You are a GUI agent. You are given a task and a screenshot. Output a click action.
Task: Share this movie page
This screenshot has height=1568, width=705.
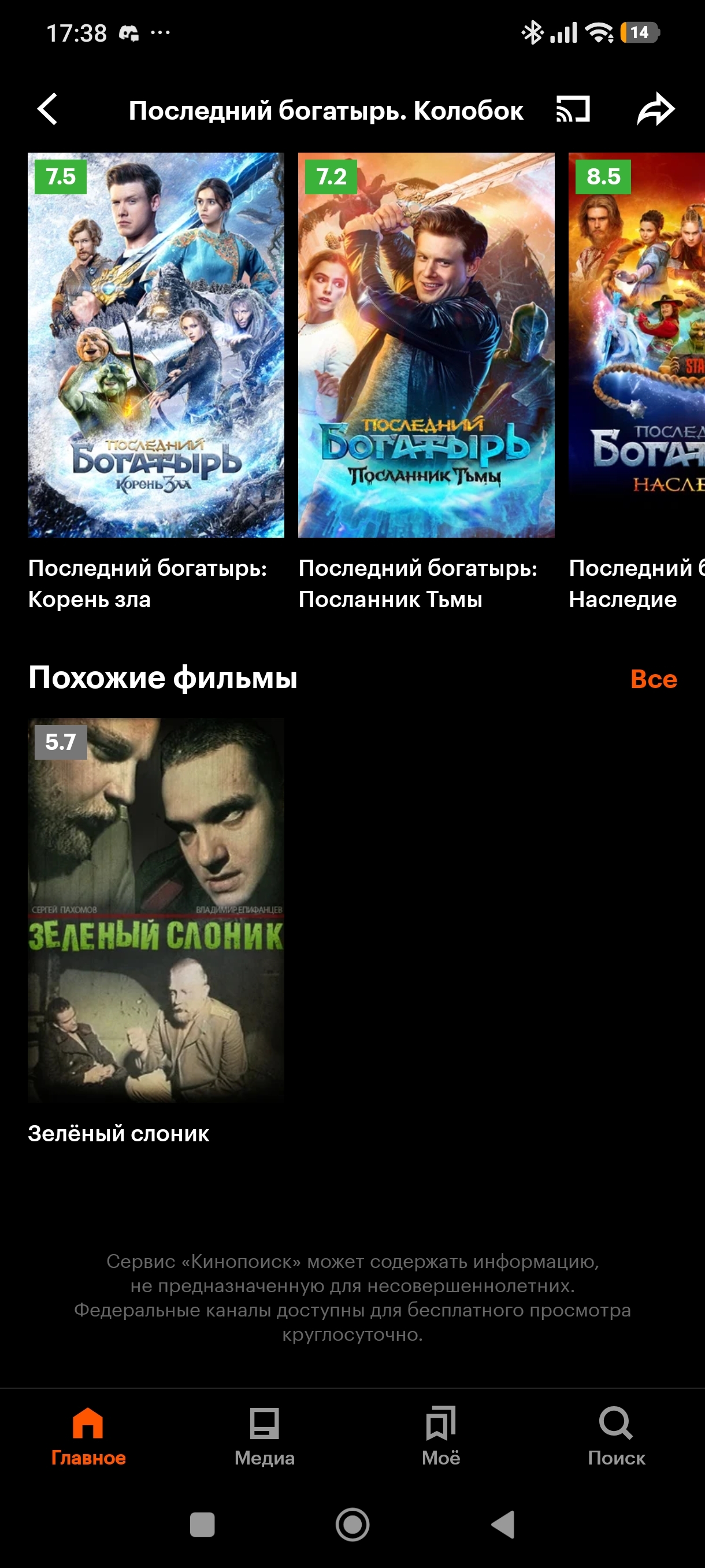tap(656, 110)
